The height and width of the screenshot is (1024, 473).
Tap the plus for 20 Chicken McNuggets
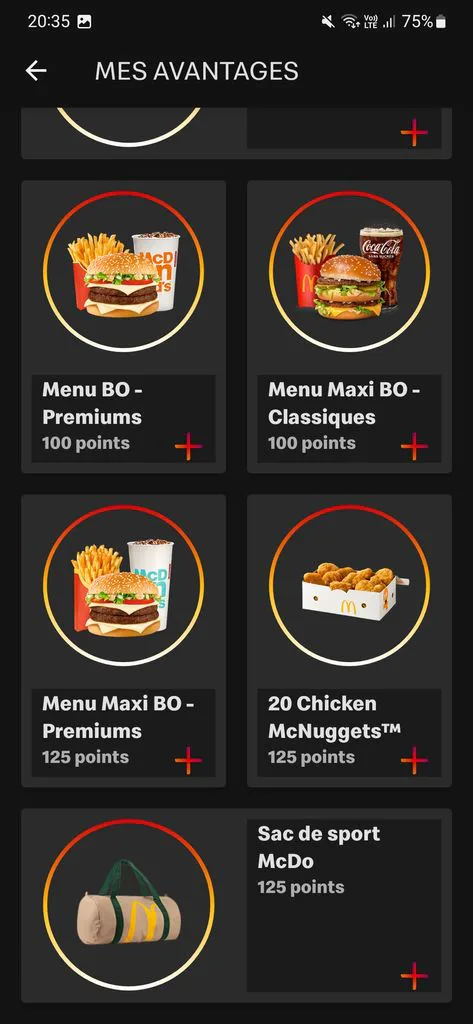(414, 761)
